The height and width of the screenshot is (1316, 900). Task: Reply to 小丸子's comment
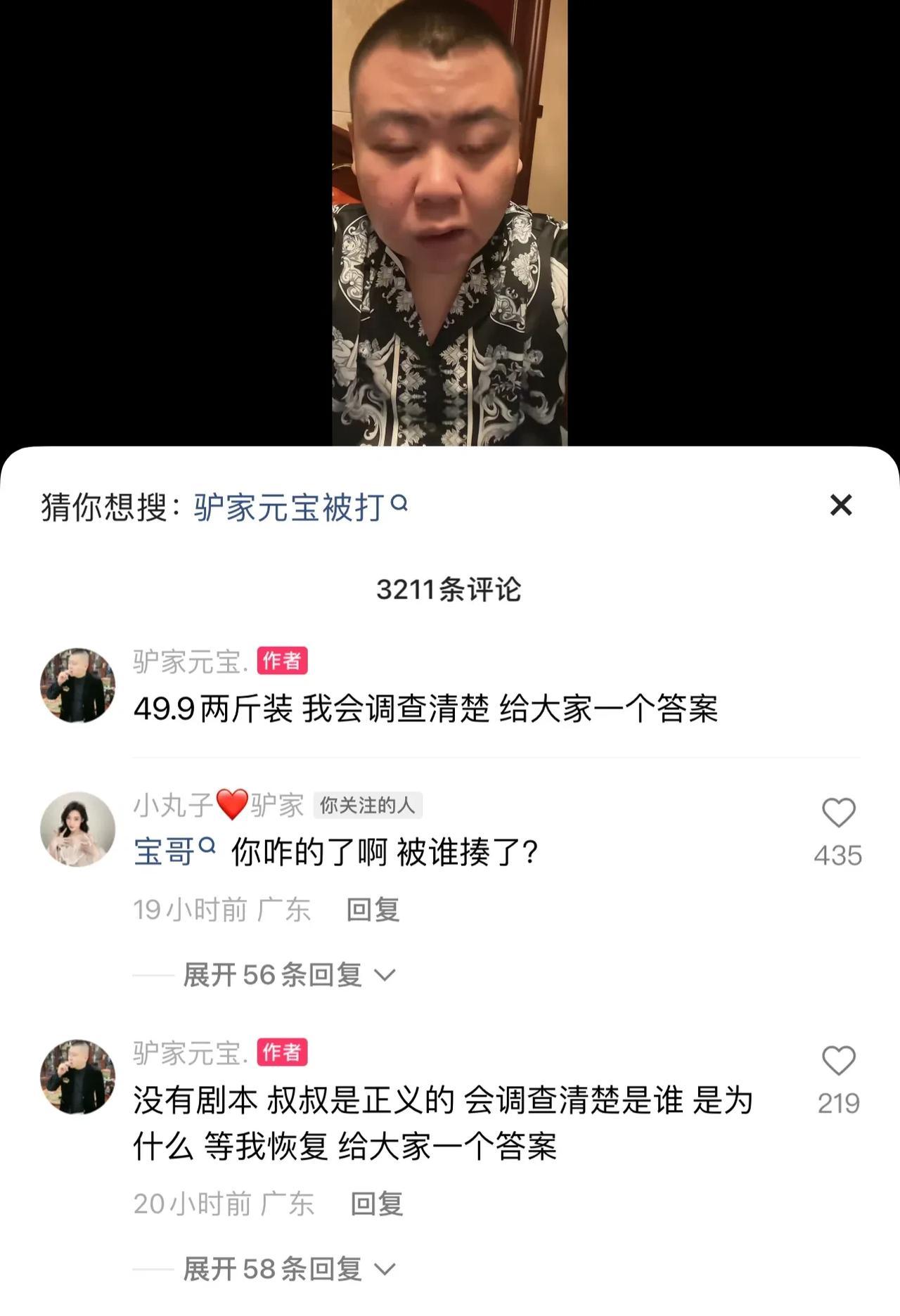373,910
